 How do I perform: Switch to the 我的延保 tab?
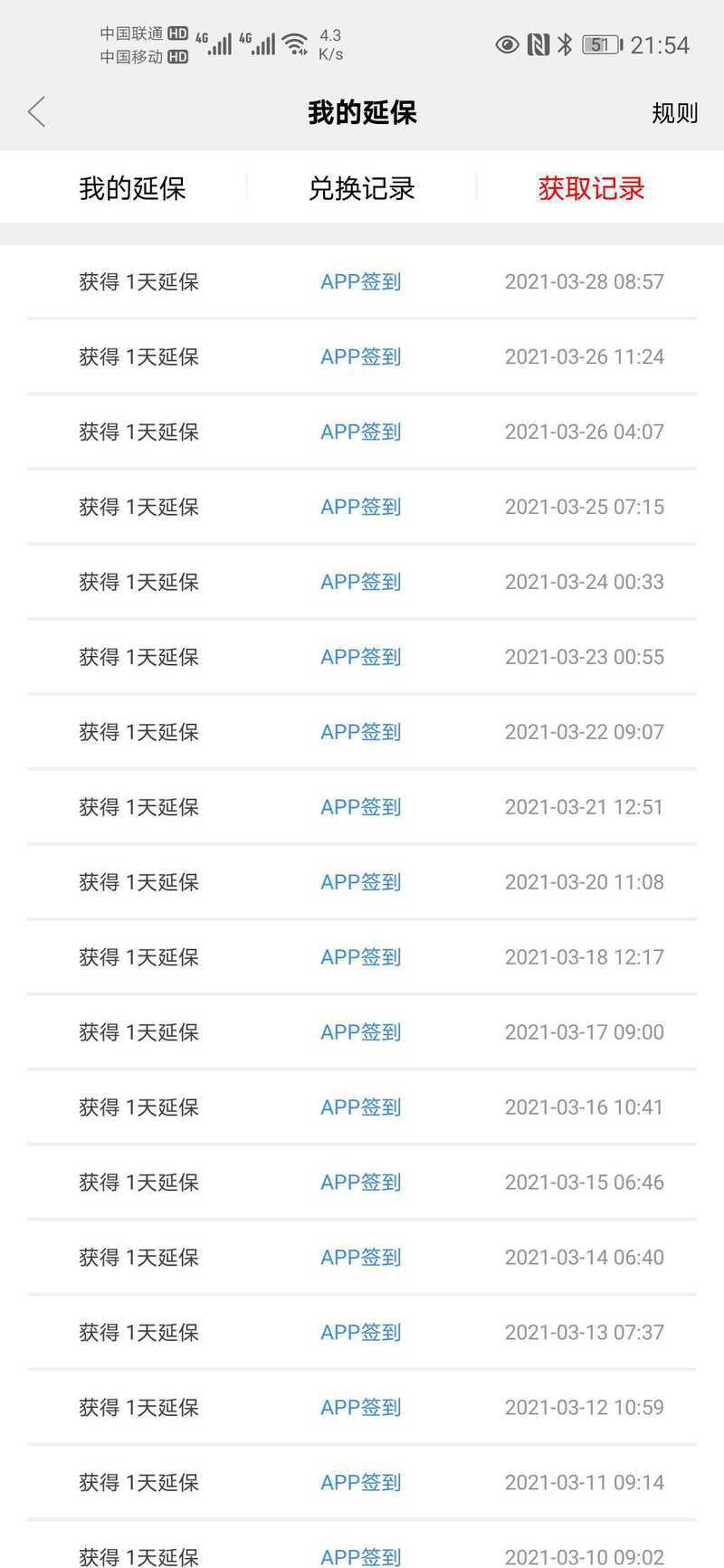click(x=132, y=188)
